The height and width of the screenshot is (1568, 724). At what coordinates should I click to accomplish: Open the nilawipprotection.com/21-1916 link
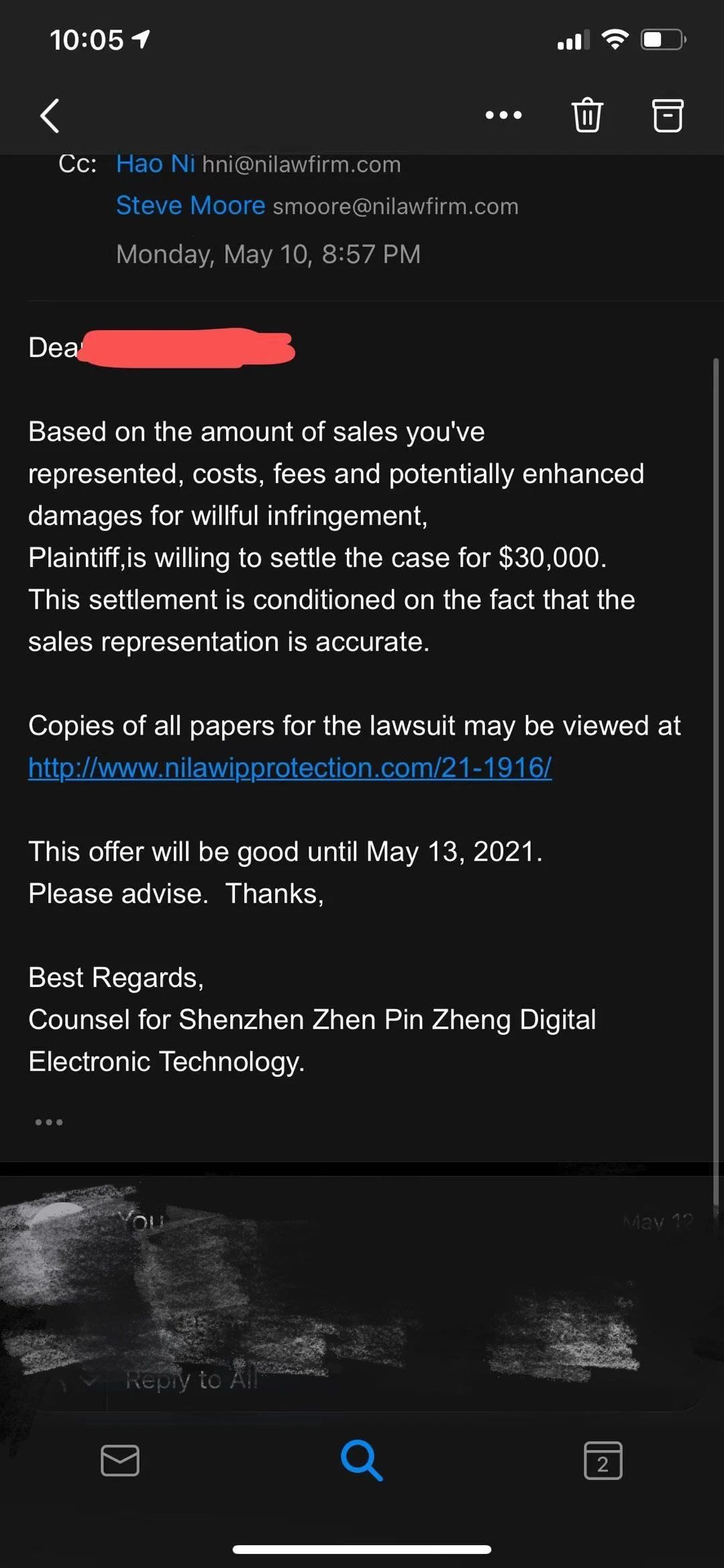[290, 768]
